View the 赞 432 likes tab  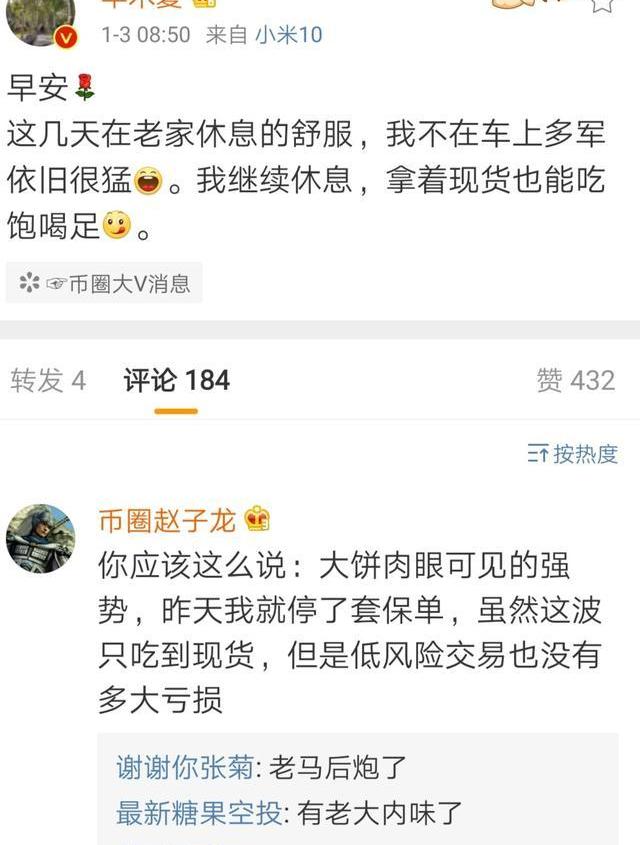[x=575, y=381]
